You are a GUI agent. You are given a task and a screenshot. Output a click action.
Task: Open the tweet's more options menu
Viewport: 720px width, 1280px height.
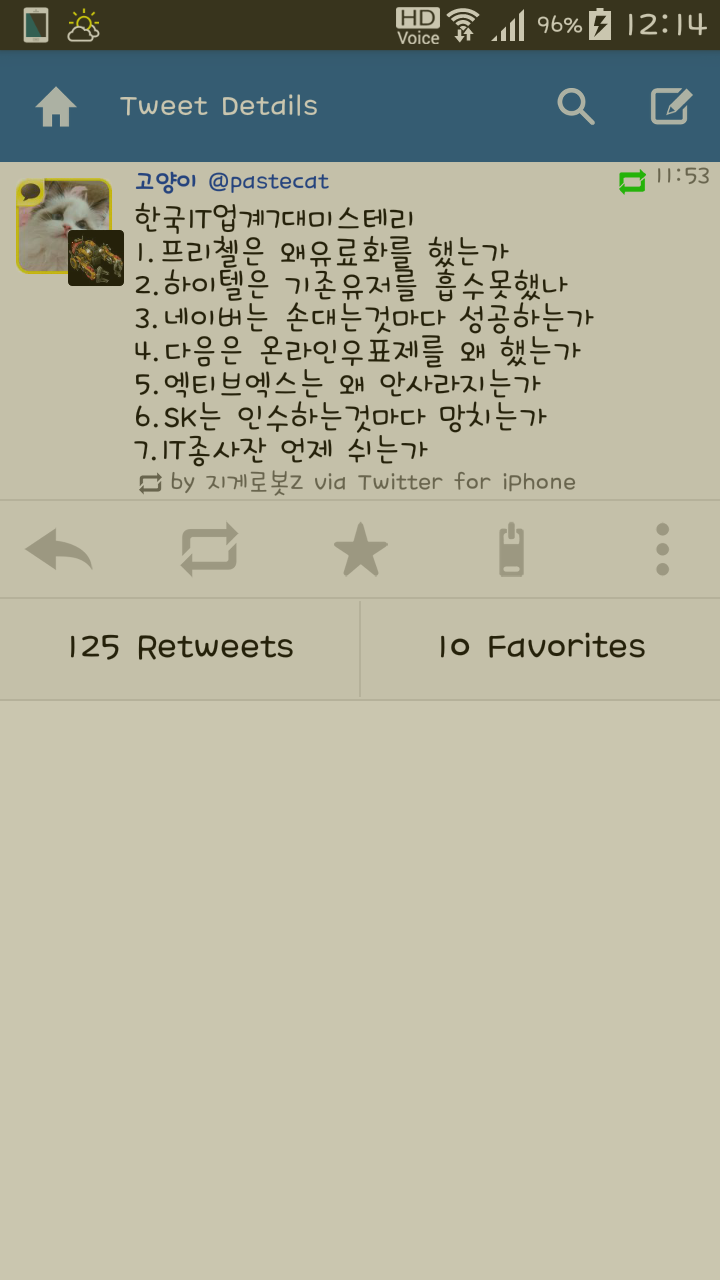coord(662,549)
